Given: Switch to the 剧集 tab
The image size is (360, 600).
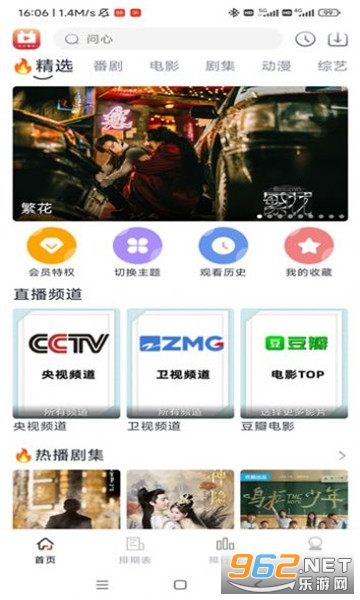Looking at the screenshot, I should click(220, 66).
